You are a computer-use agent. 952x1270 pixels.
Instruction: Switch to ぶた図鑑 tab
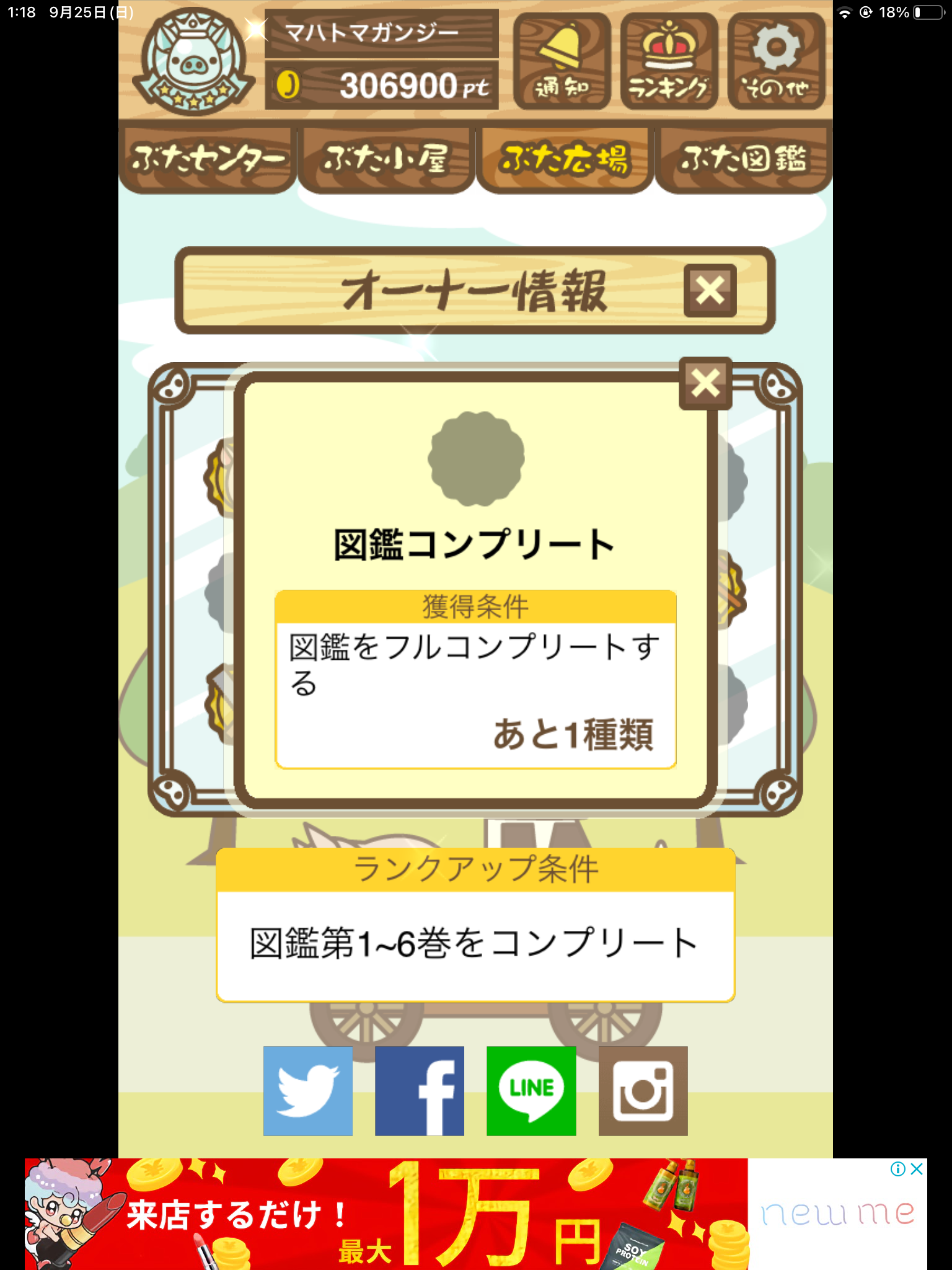point(743,159)
